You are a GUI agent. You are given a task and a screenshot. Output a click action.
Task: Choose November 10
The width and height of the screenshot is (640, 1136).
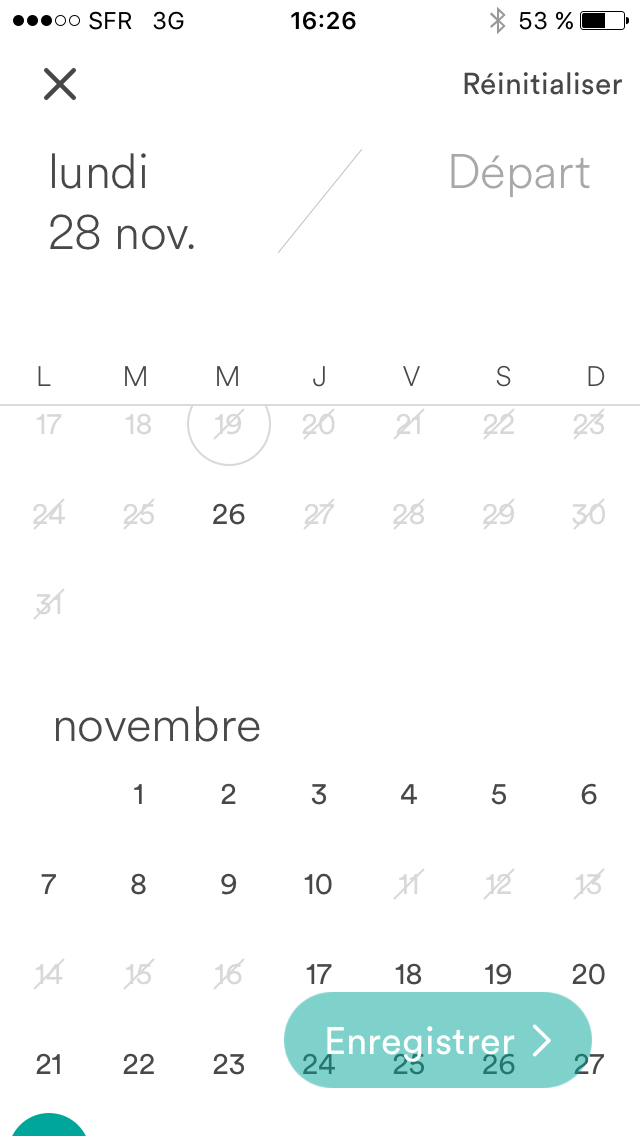pyautogui.click(x=318, y=885)
